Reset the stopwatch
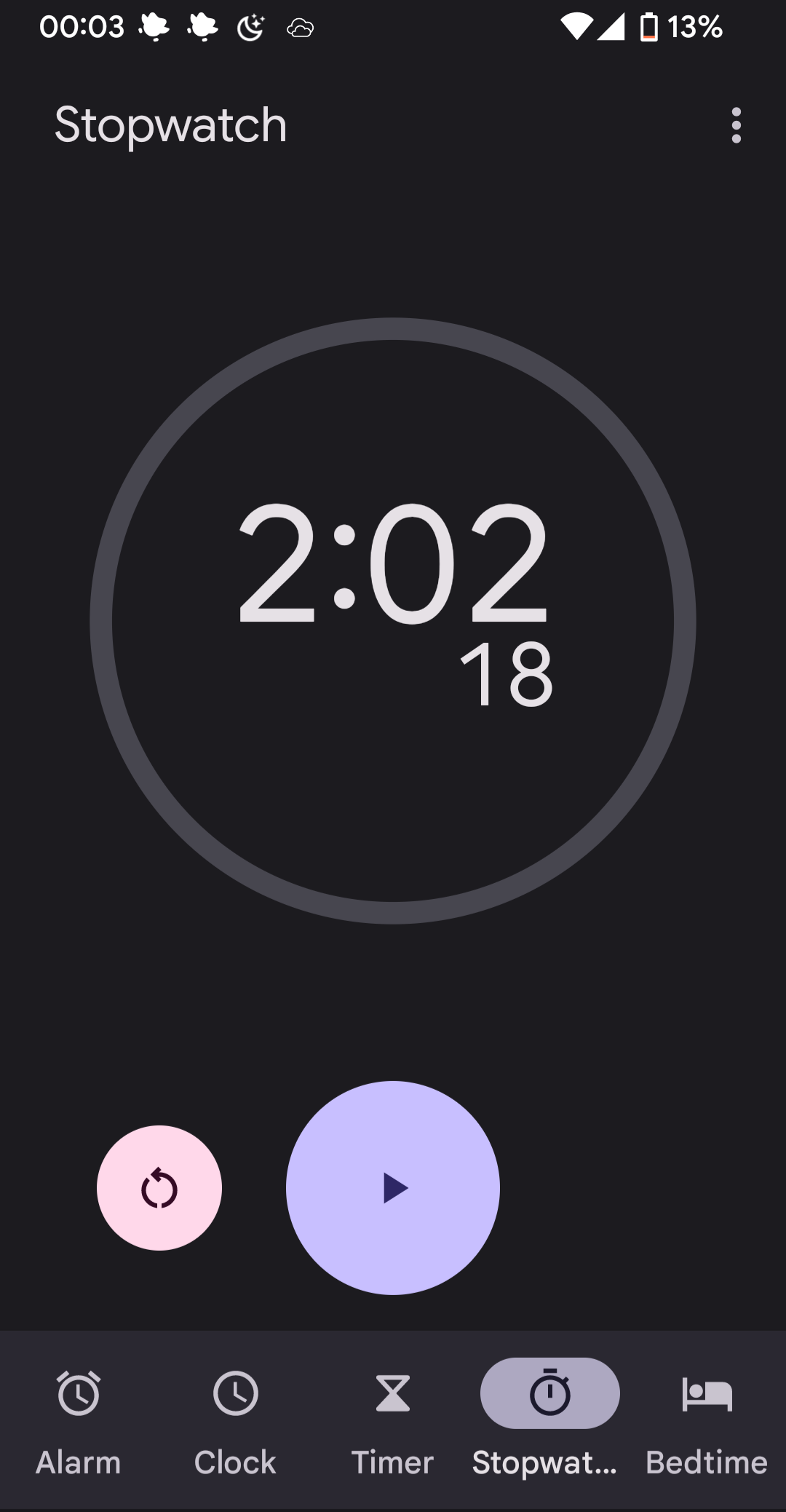The height and width of the screenshot is (1512, 786). pos(159,1188)
